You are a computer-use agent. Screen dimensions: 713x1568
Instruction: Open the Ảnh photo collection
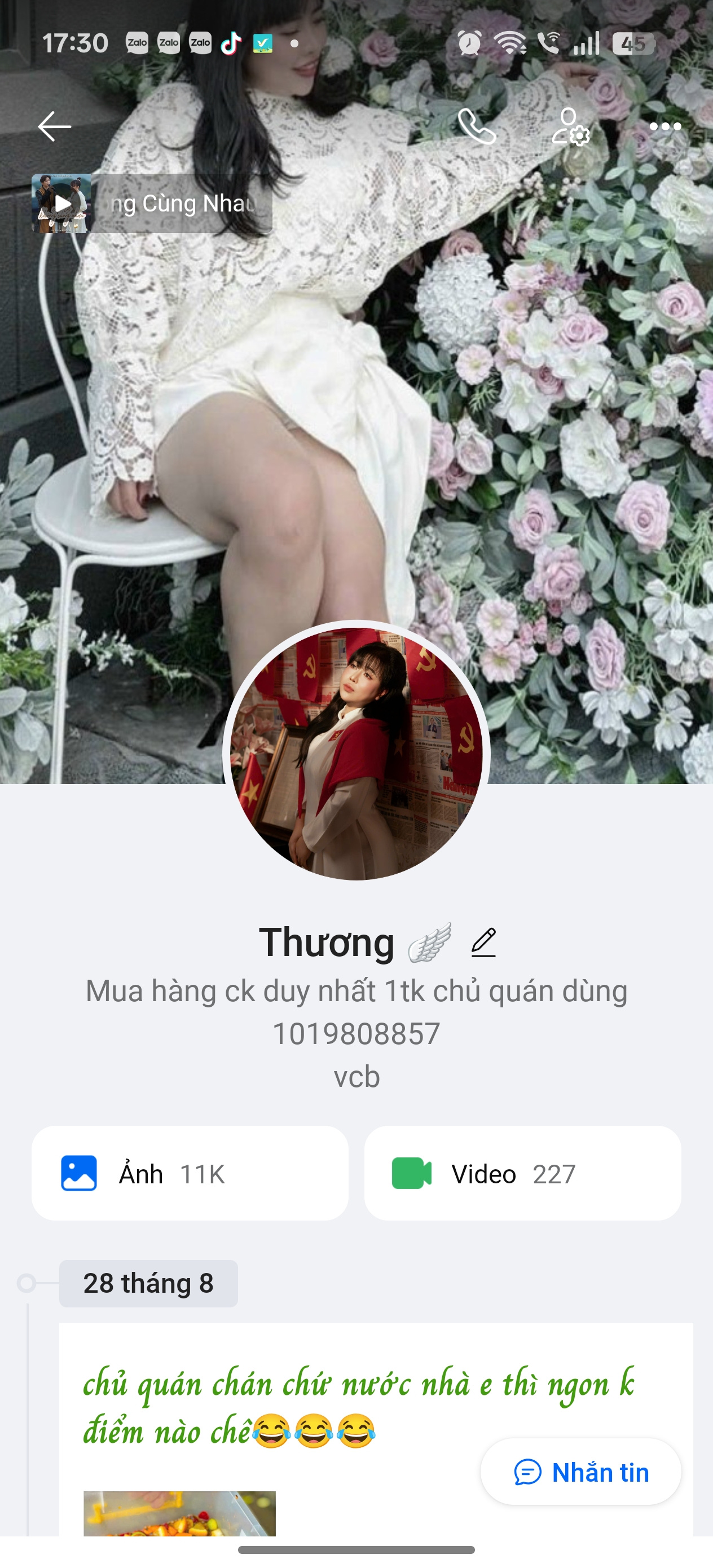pyautogui.click(x=190, y=1173)
